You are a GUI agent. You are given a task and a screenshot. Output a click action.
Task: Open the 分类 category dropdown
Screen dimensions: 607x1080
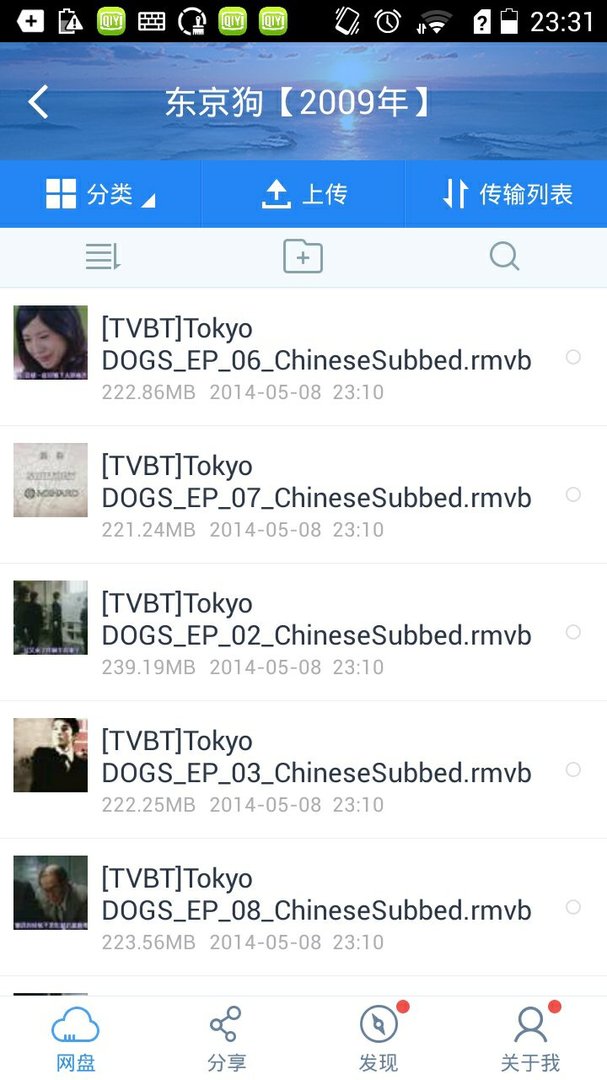[101, 194]
